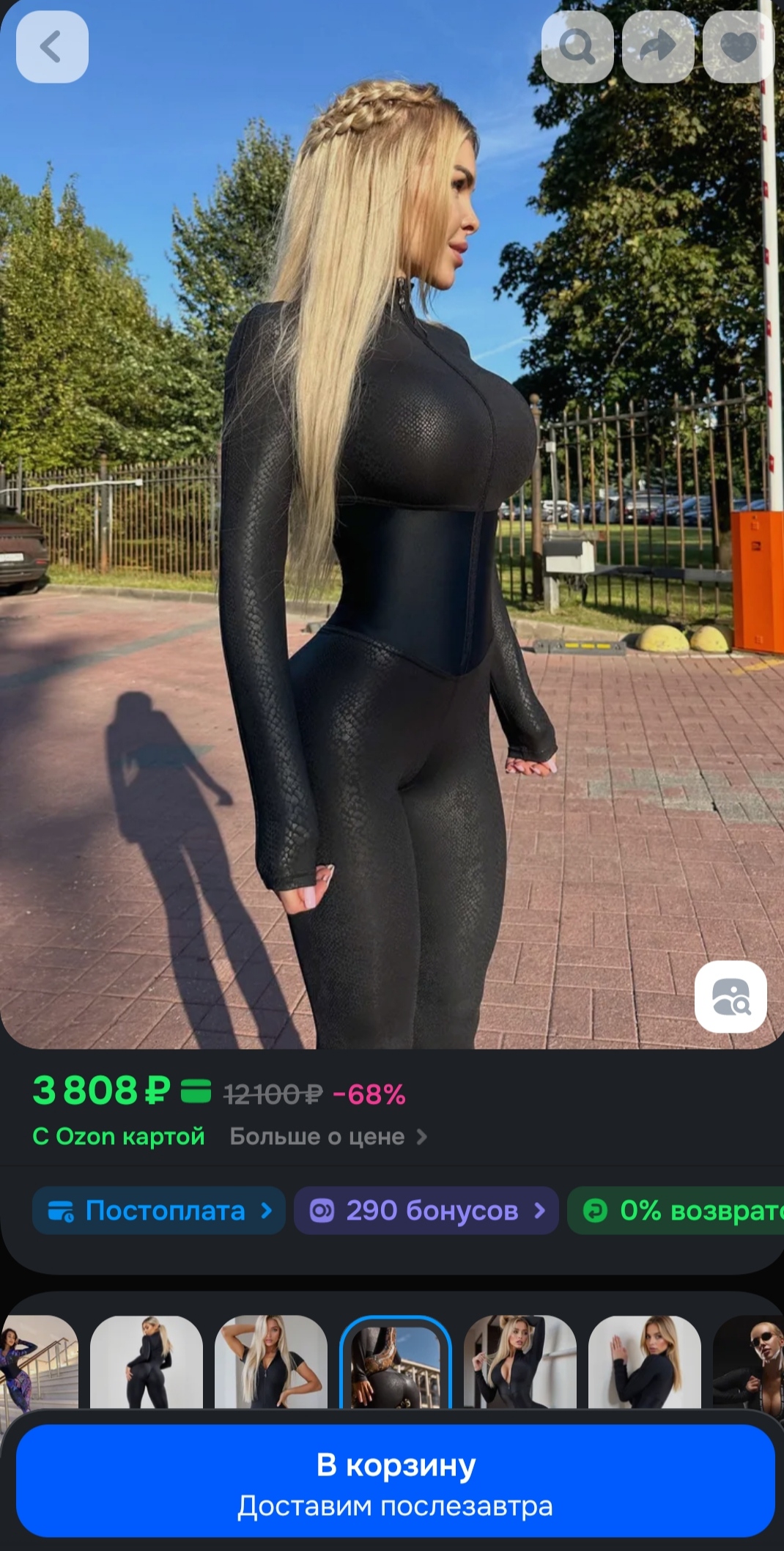The image size is (784, 1551).
Task: Select the thumbnail of the model leaning on a wall
Action: pyautogui.click(x=645, y=1362)
